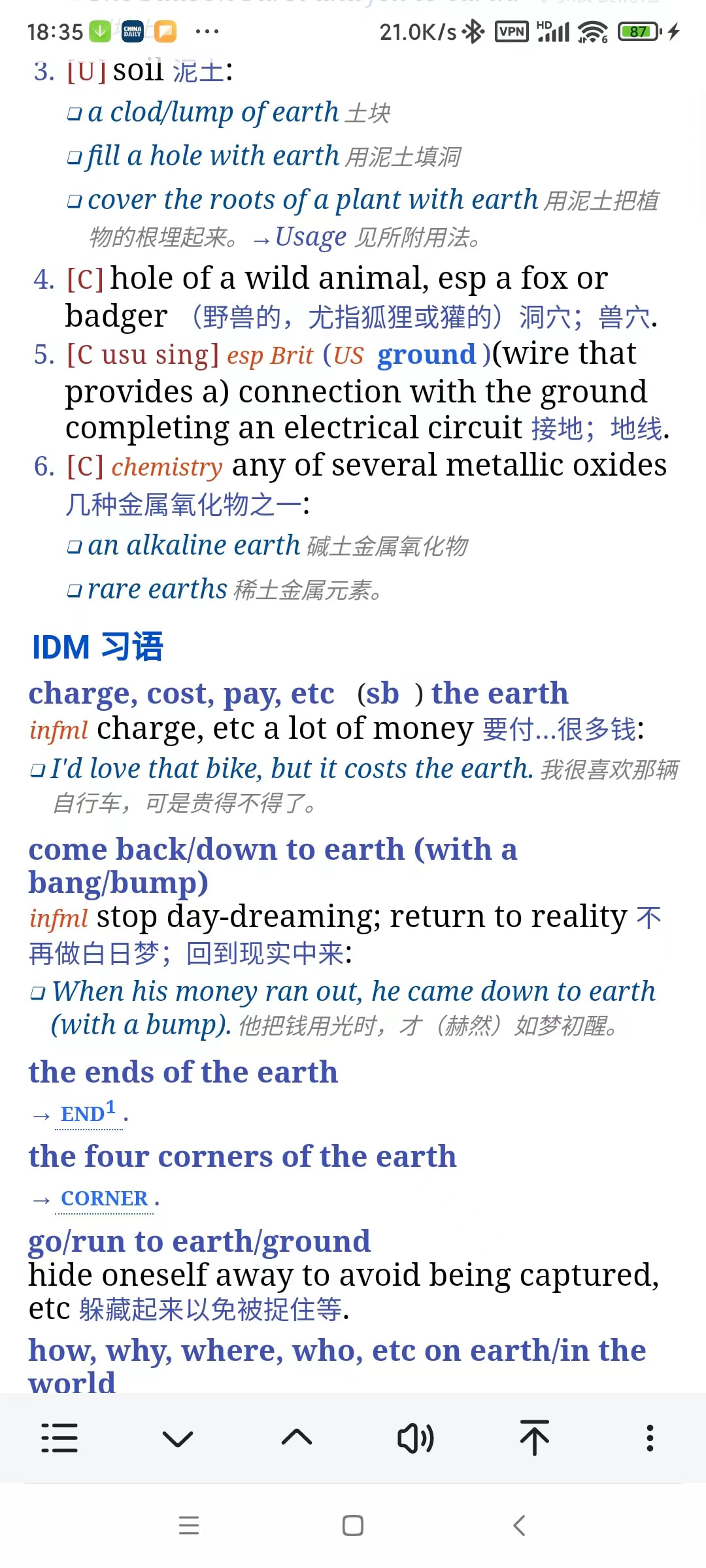Screen dimensions: 706x1568
Task: Follow the END cross-reference link
Action: pos(89,1113)
